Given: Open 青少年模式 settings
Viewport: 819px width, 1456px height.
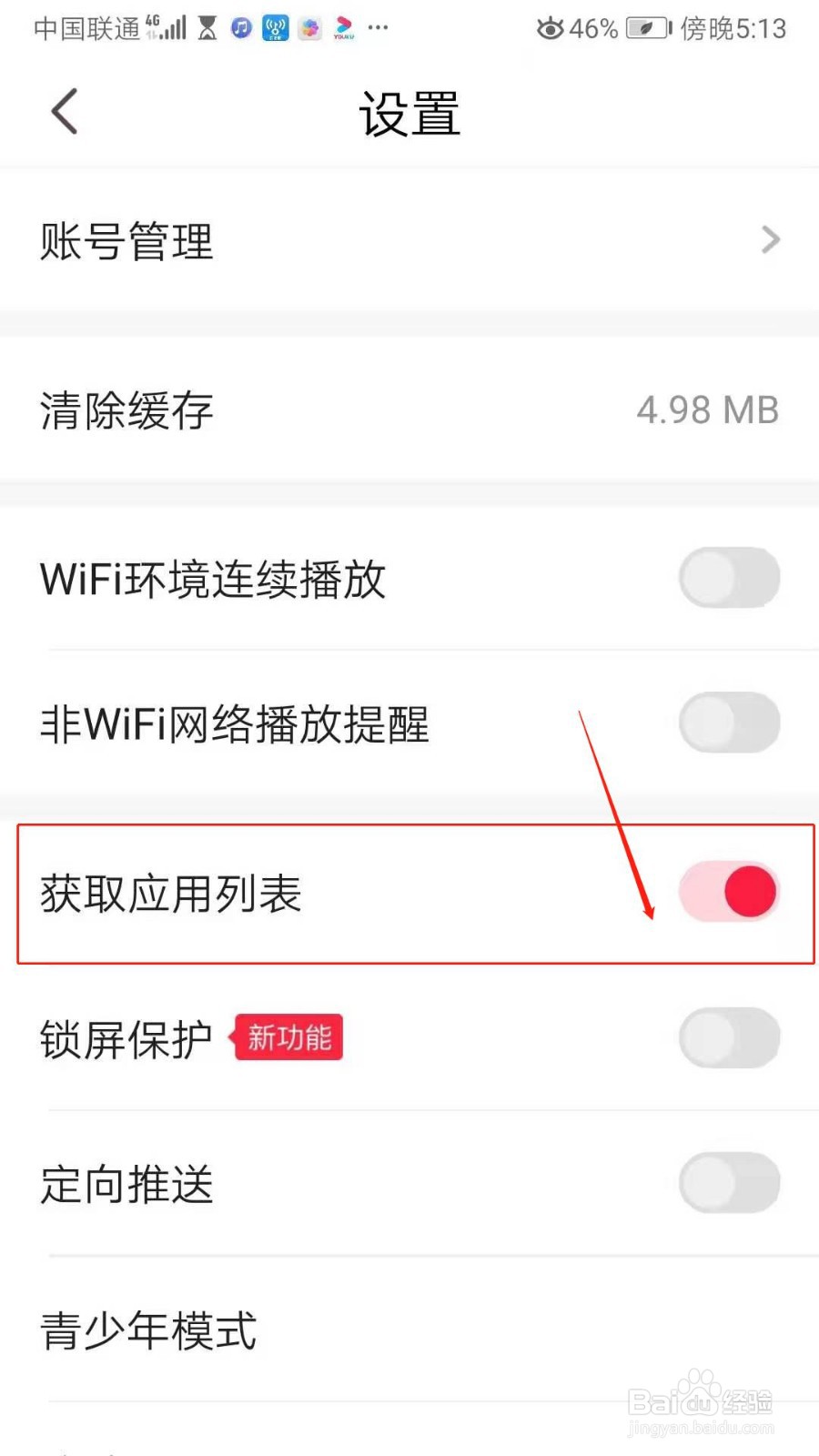Looking at the screenshot, I should [148, 1330].
